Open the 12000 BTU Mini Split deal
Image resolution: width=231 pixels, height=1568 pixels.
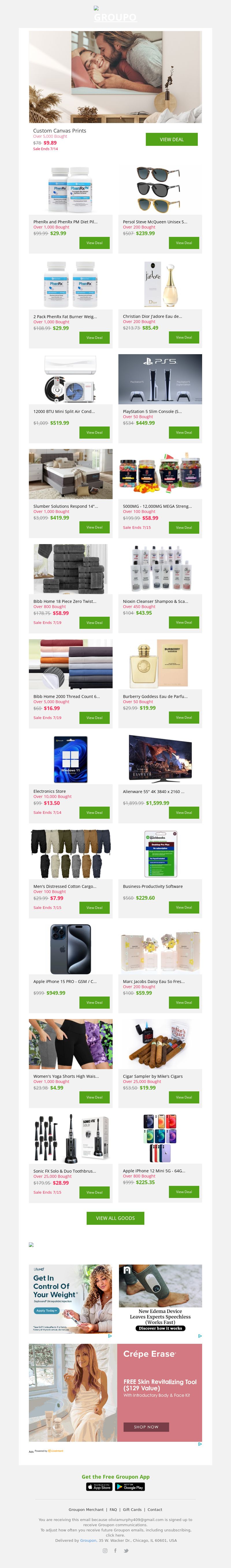[94, 432]
